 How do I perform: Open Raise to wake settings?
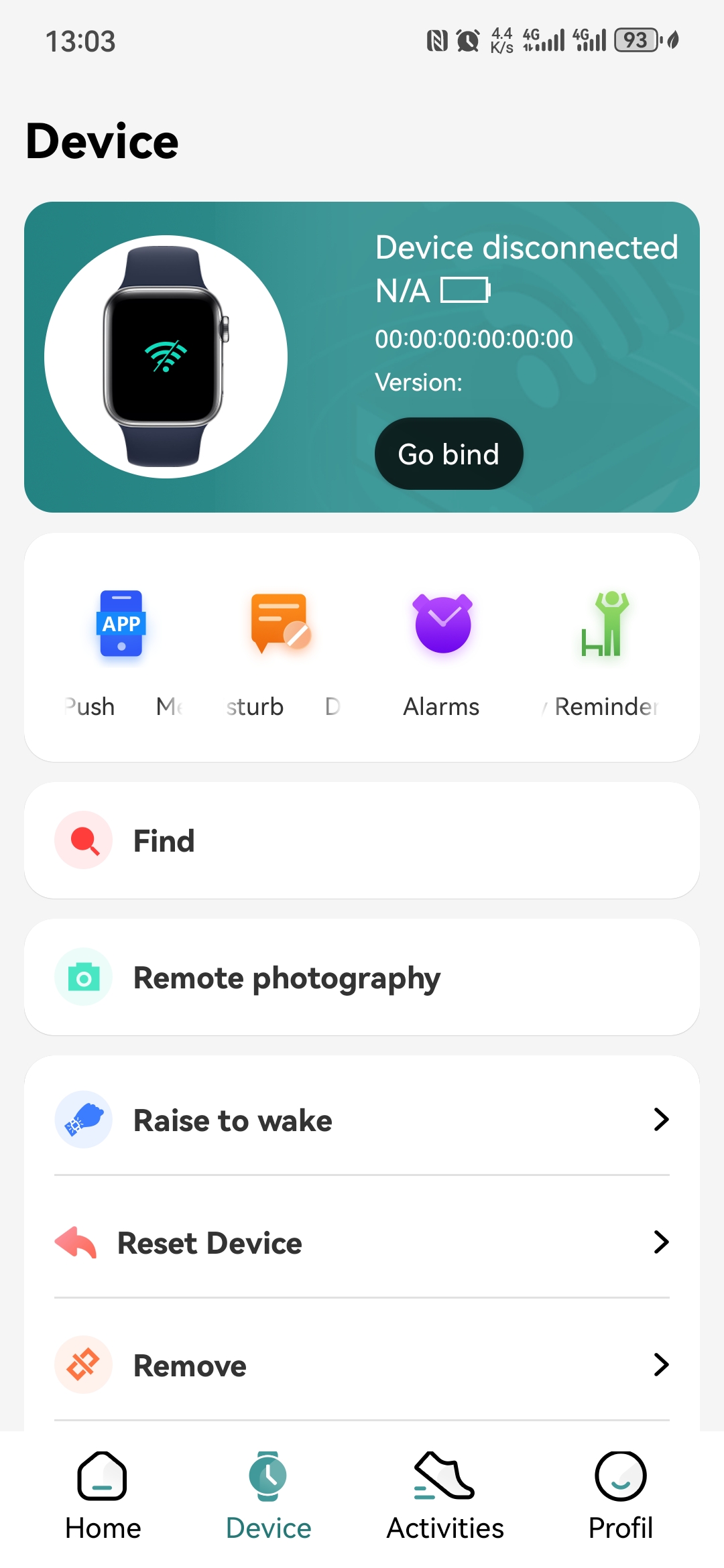[362, 1119]
